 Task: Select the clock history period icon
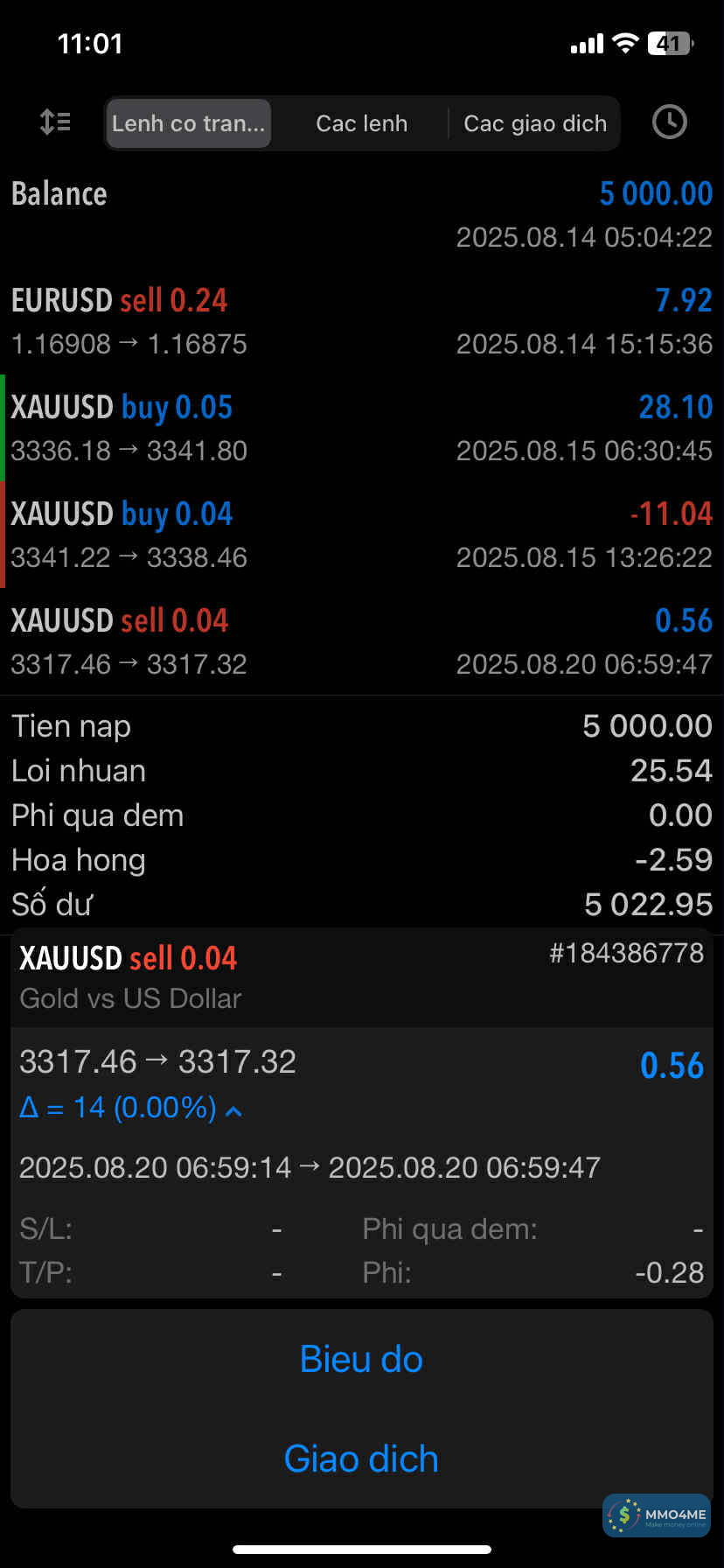click(x=669, y=122)
